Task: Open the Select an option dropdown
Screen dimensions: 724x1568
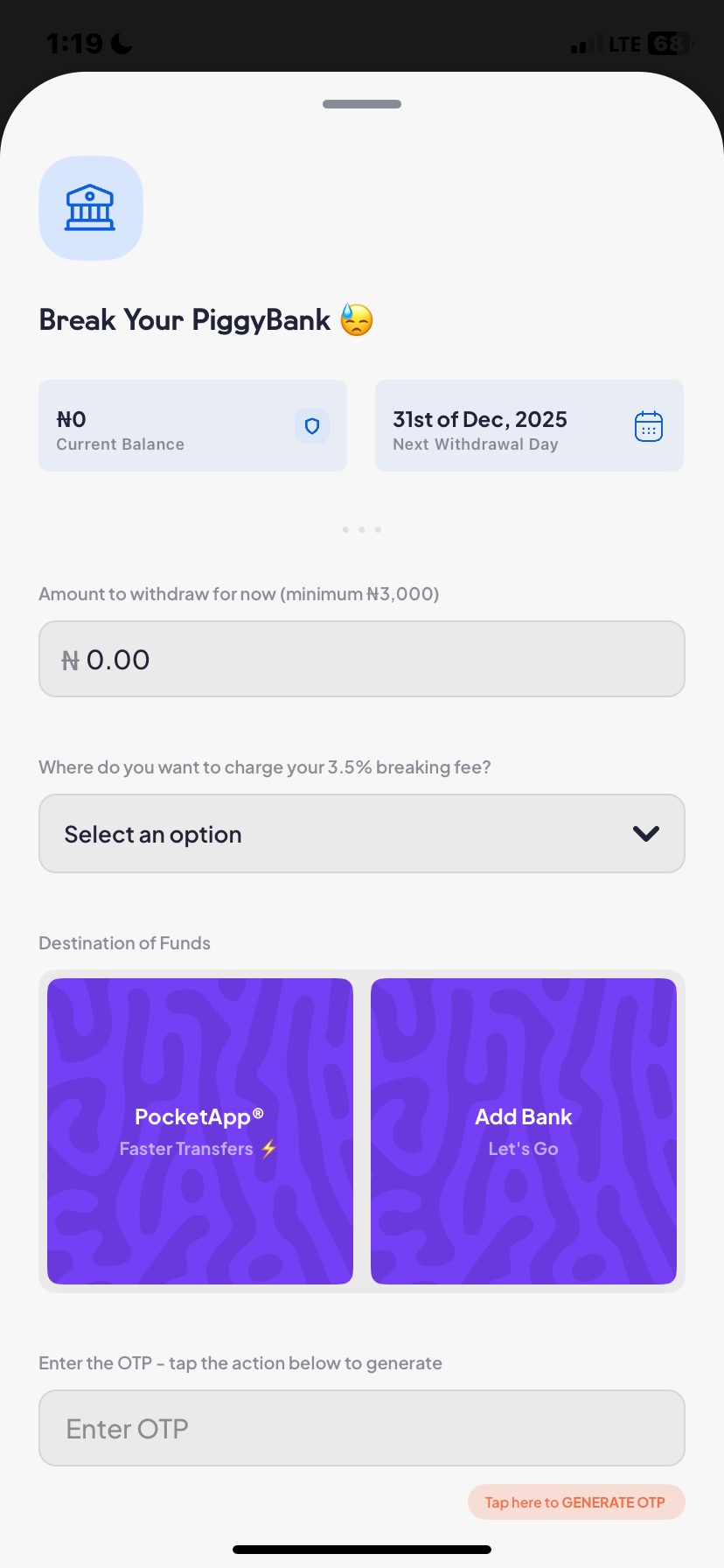Action: coord(361,833)
